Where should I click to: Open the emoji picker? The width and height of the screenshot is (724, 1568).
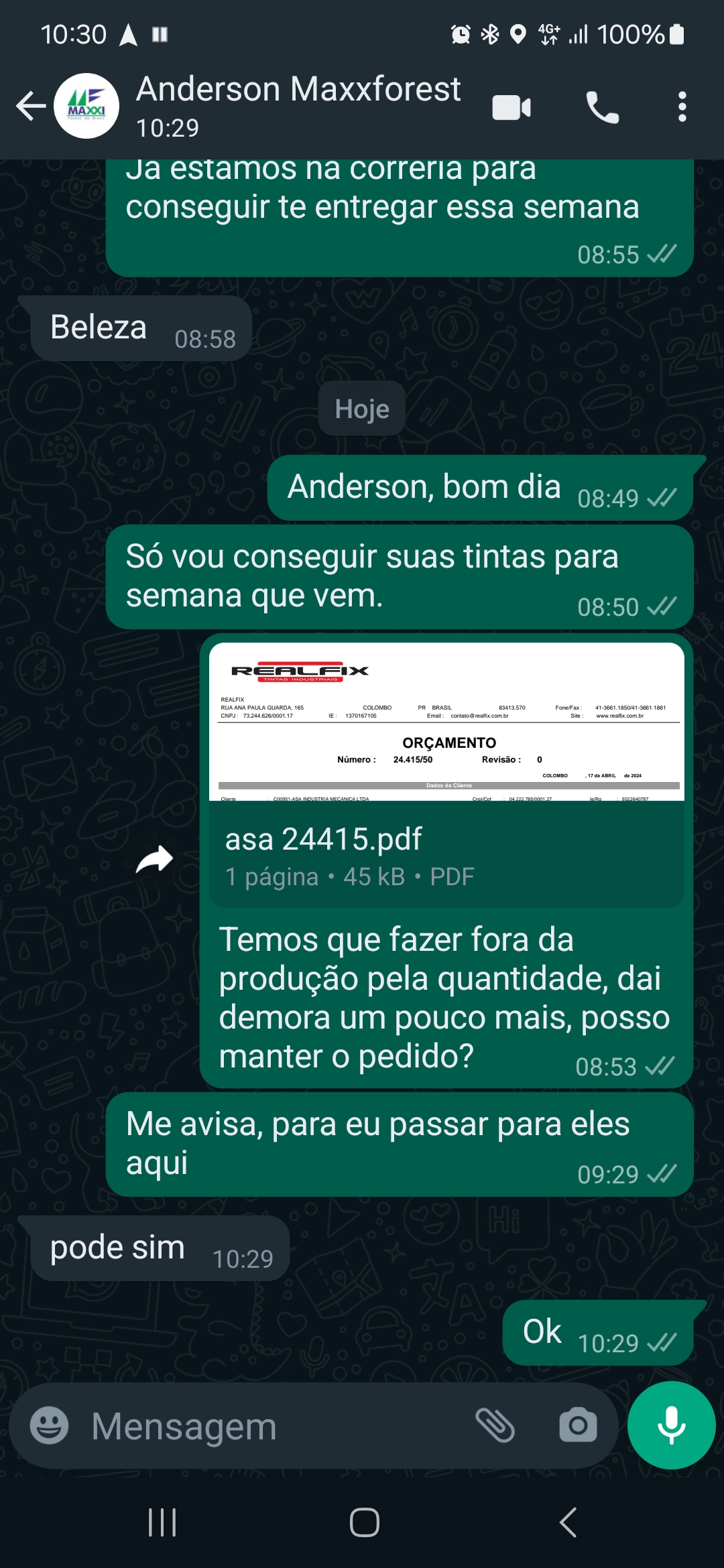pos(50,1425)
